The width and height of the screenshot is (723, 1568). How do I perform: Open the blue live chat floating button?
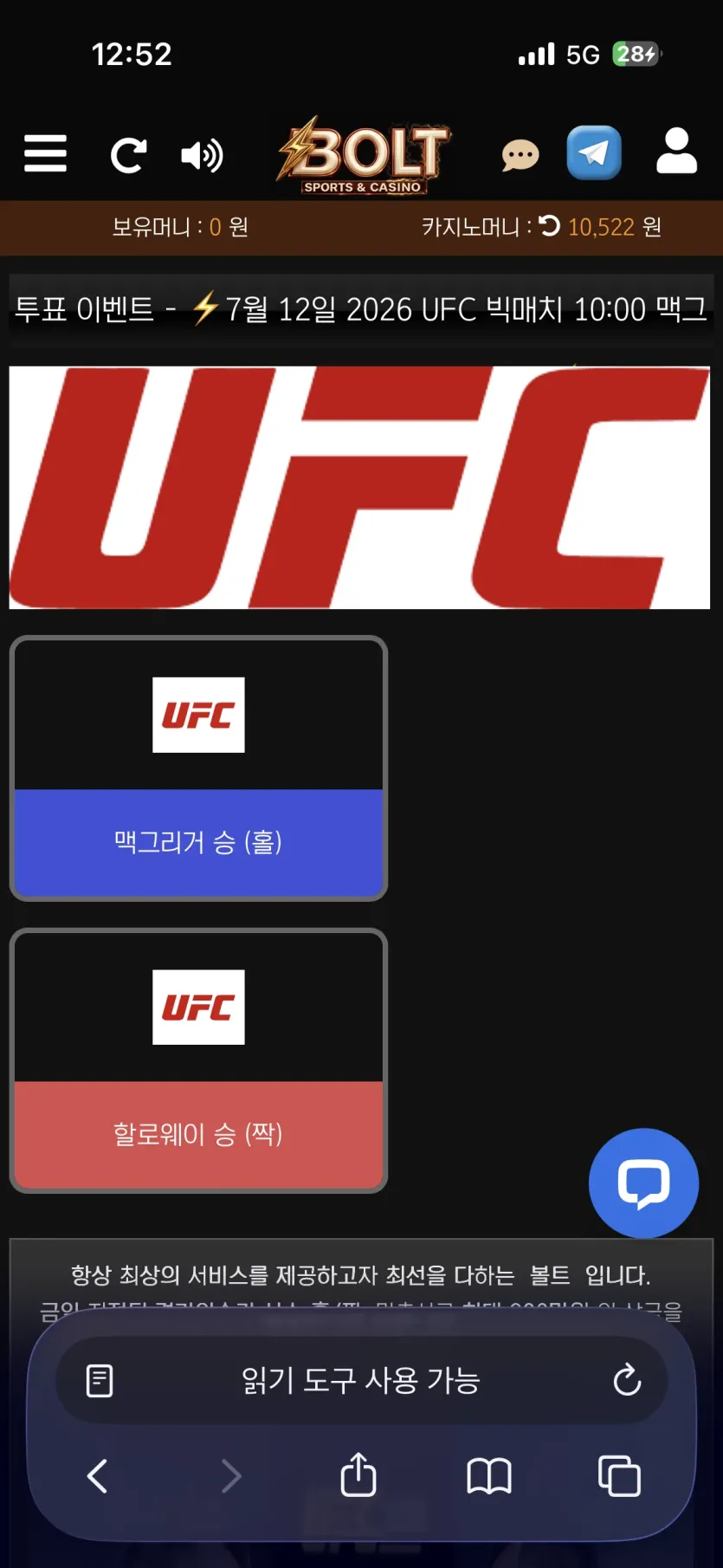[643, 1182]
